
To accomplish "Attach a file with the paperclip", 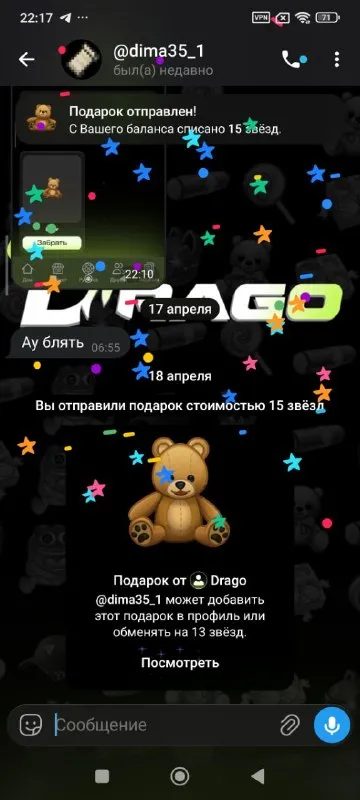I will coord(290,724).
